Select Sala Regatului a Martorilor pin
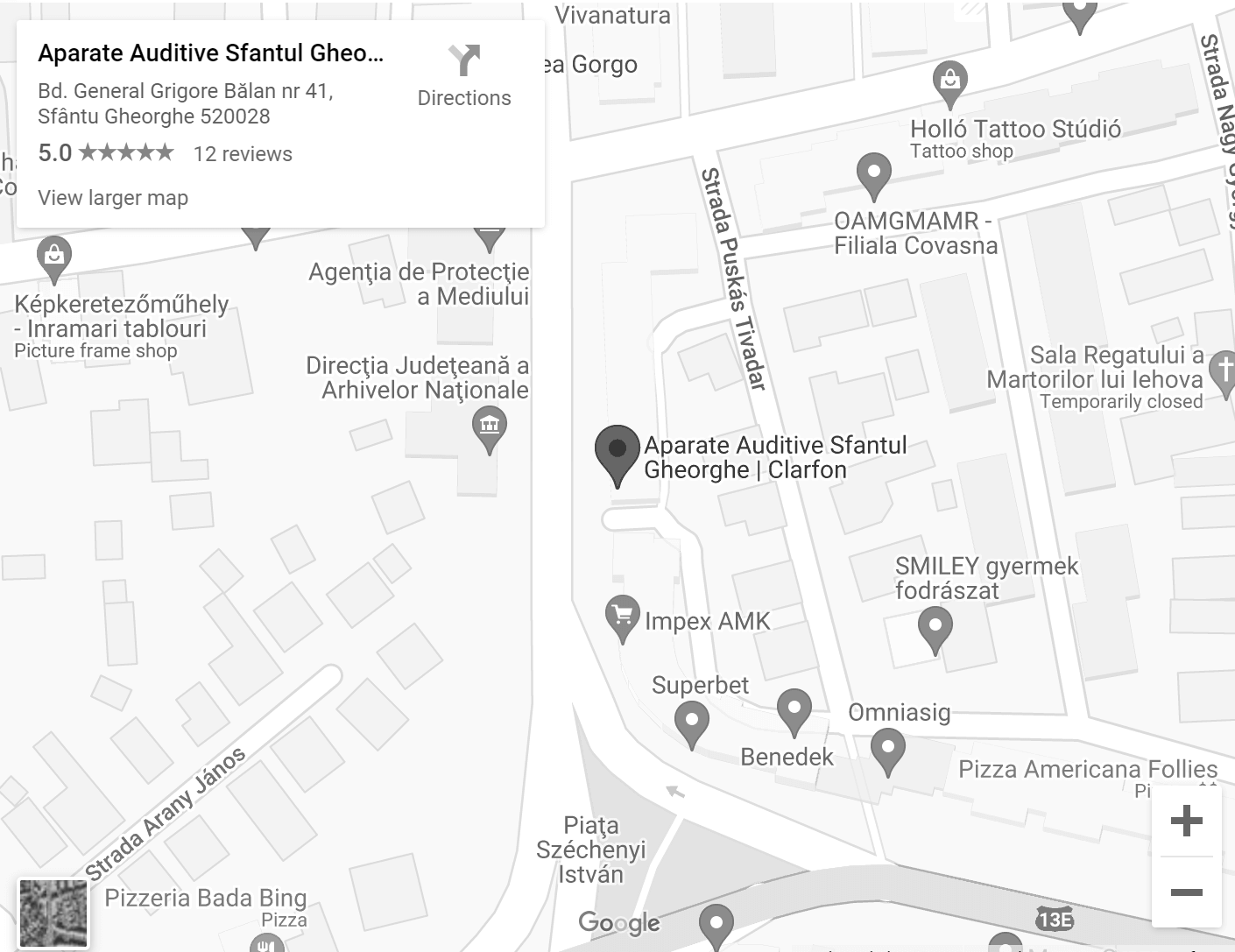This screenshot has width=1235, height=952. point(1223,370)
